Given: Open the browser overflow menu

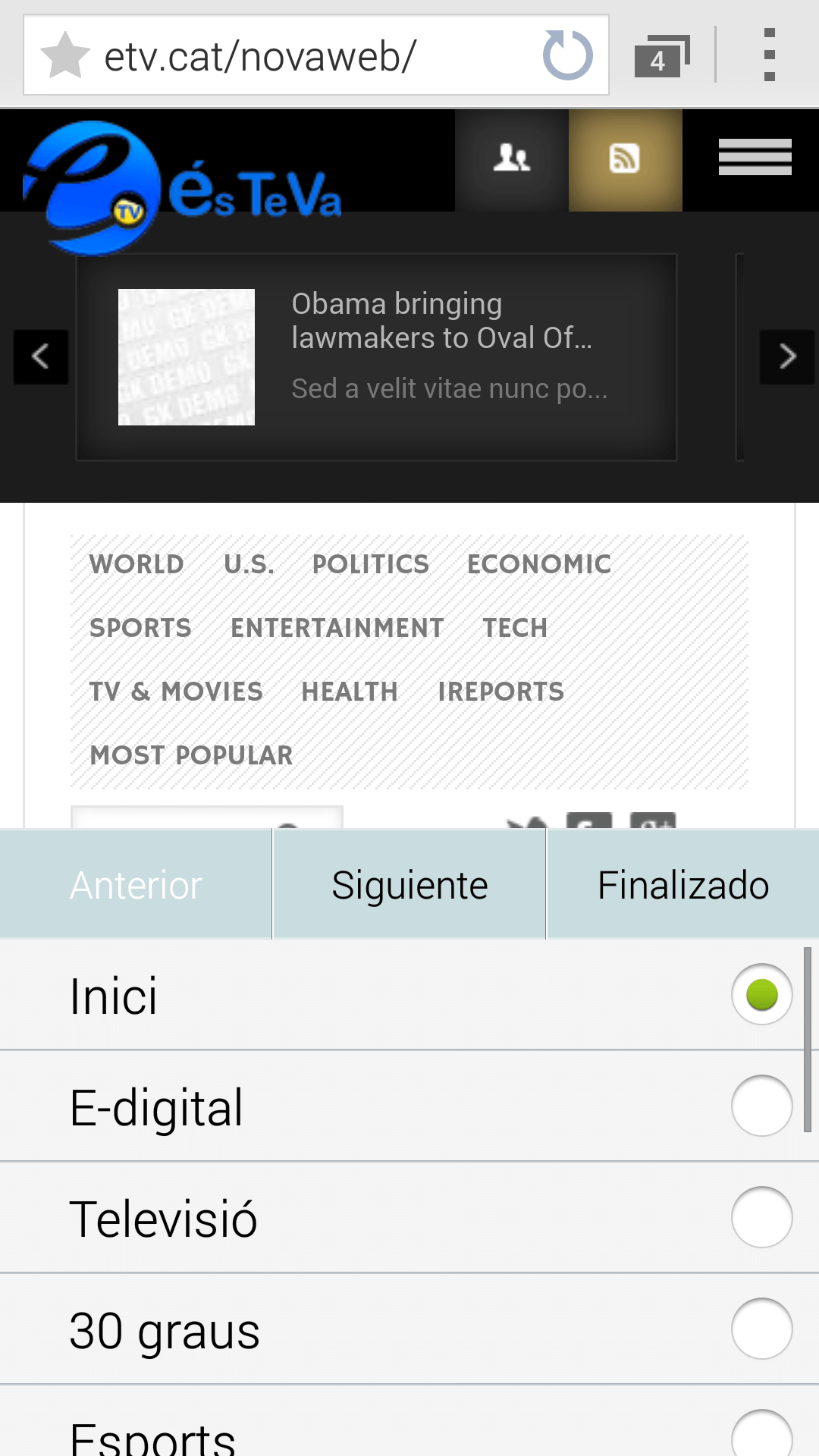Looking at the screenshot, I should (x=769, y=55).
